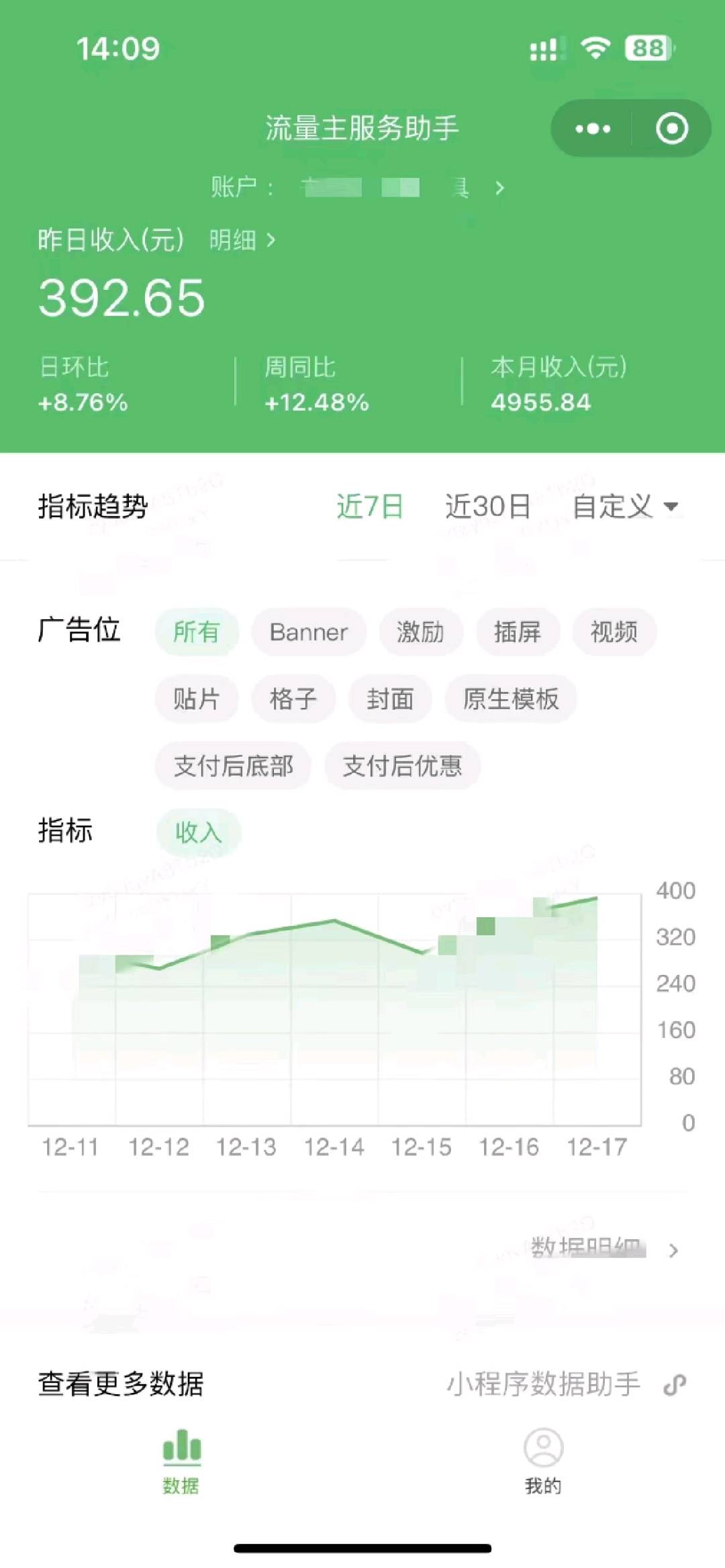This screenshot has height=1568, width=725.
Task: Close the mini program via circle icon
Action: tap(672, 129)
